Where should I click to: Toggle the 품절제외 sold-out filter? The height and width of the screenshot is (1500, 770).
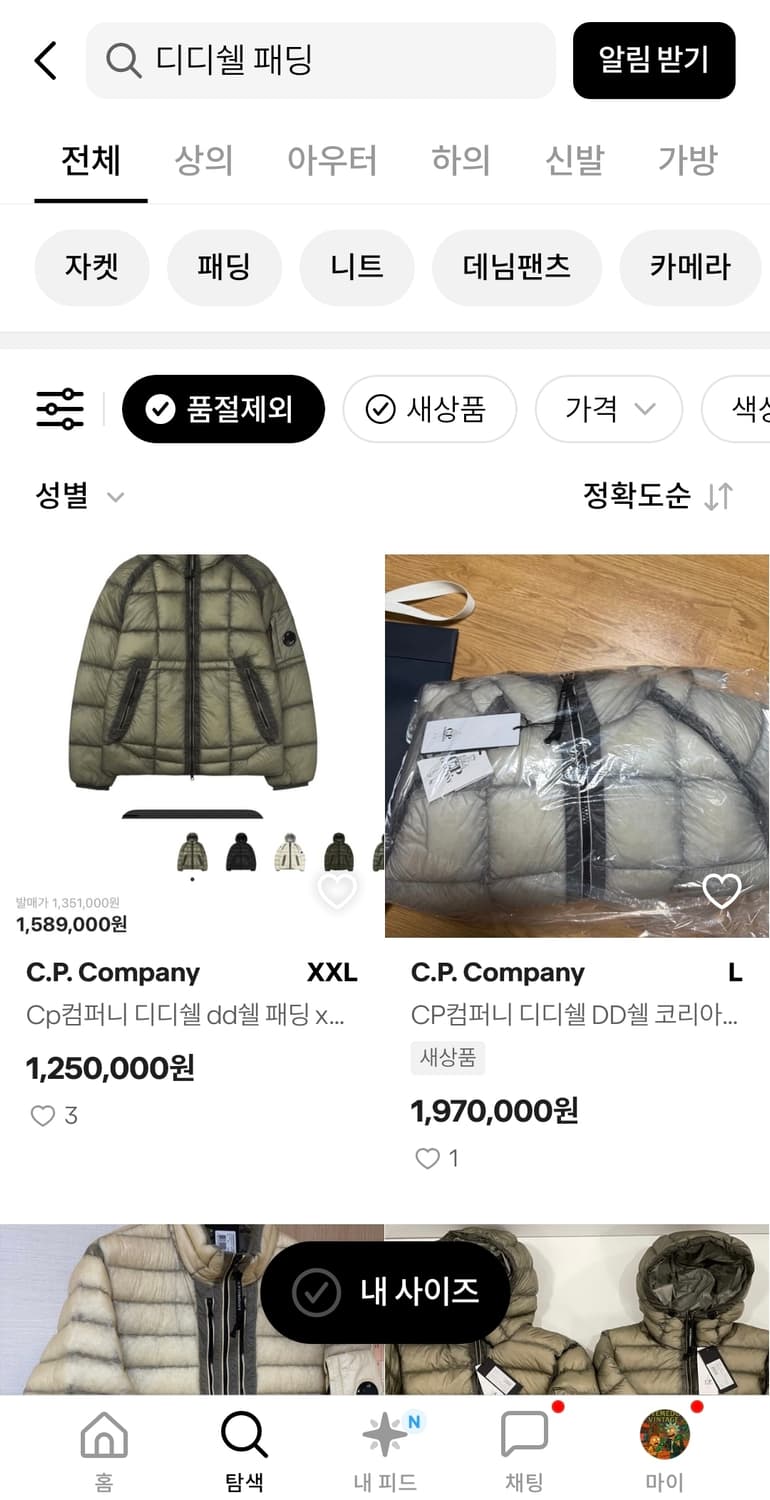222,408
